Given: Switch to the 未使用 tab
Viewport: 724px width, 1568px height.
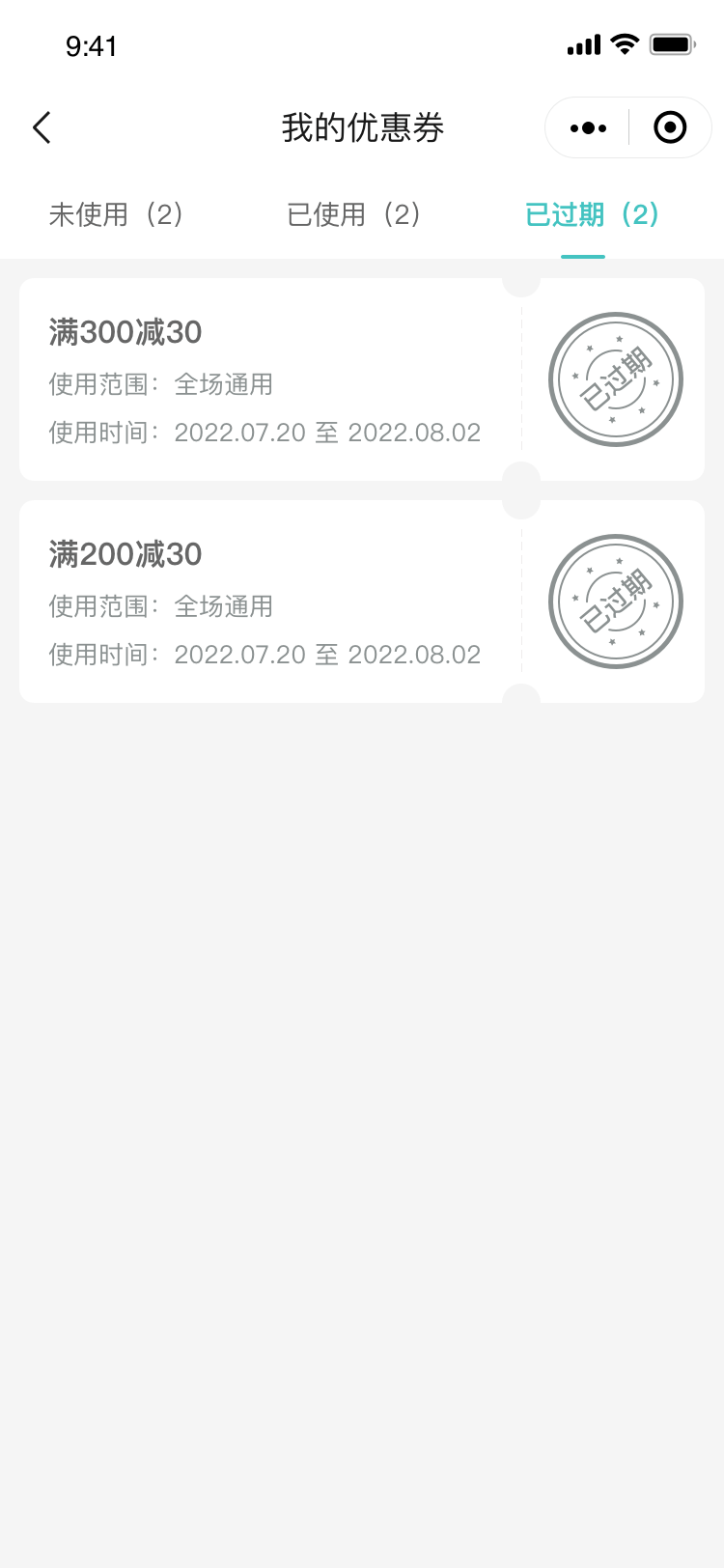Looking at the screenshot, I should tap(117, 214).
